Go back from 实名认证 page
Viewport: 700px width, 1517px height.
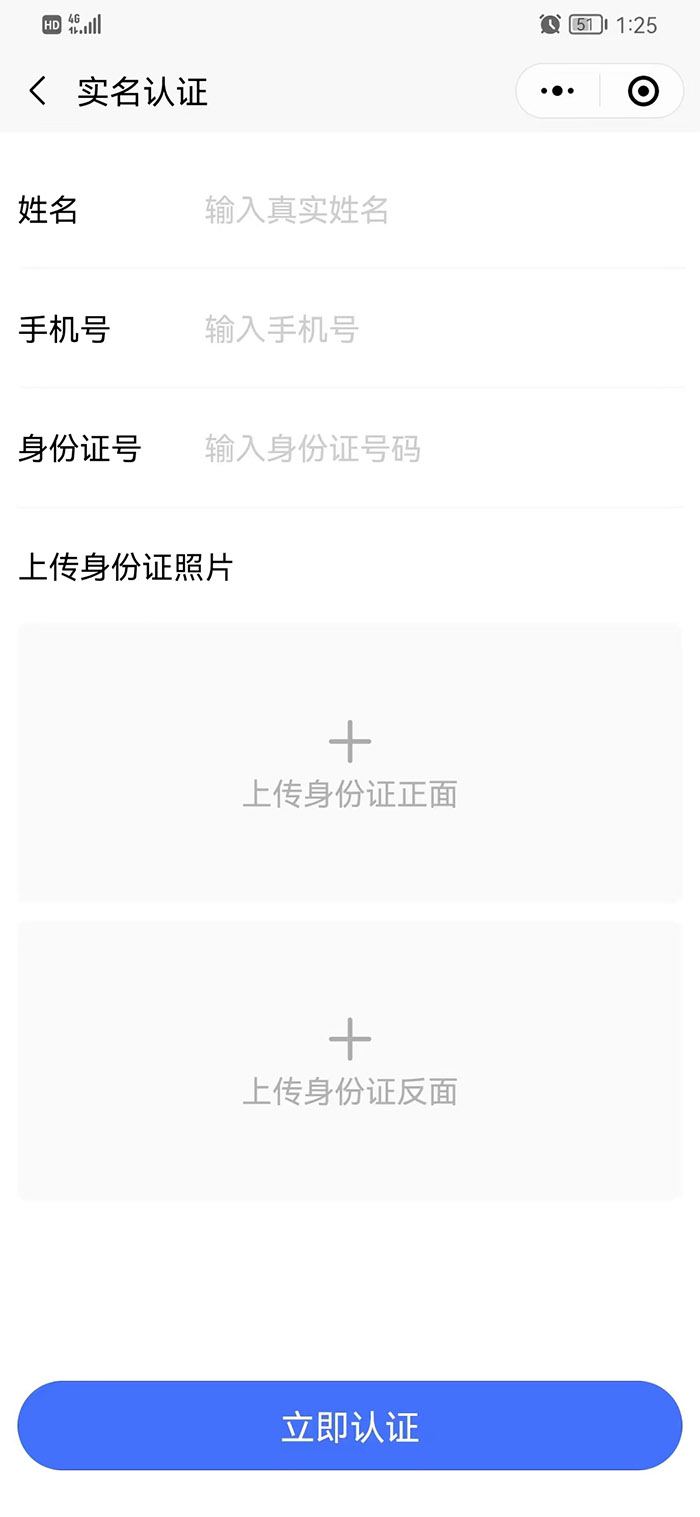[38, 92]
